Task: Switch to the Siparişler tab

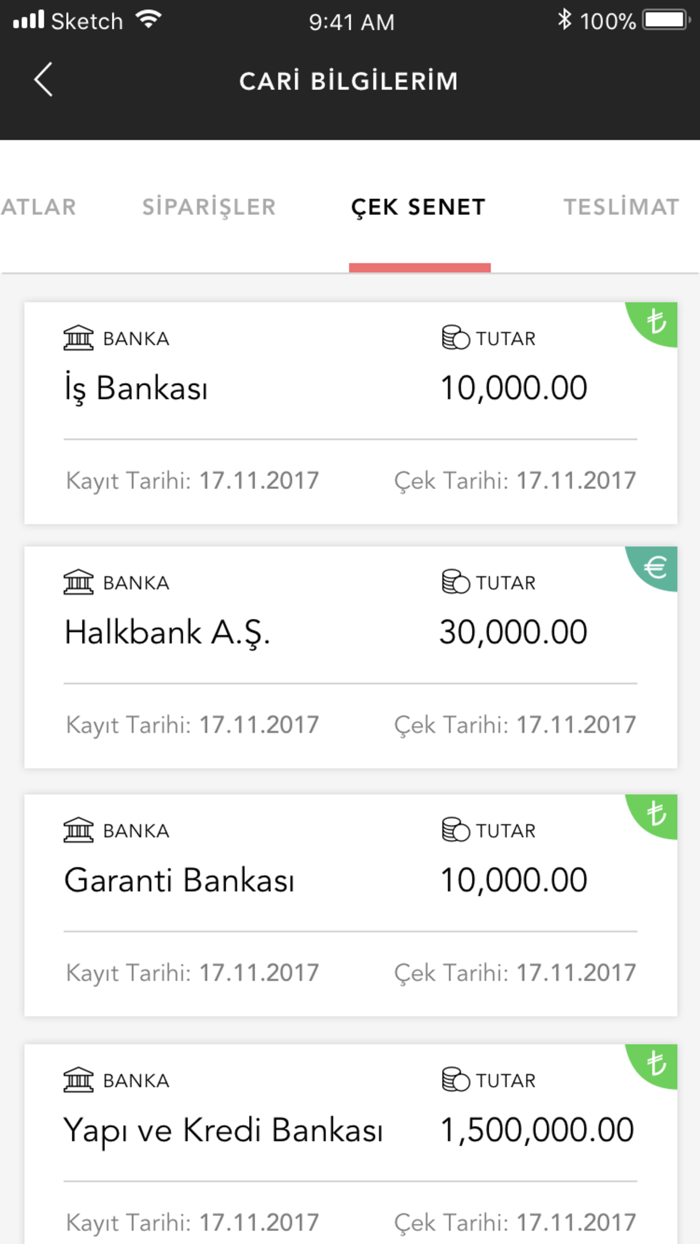Action: 208,207
